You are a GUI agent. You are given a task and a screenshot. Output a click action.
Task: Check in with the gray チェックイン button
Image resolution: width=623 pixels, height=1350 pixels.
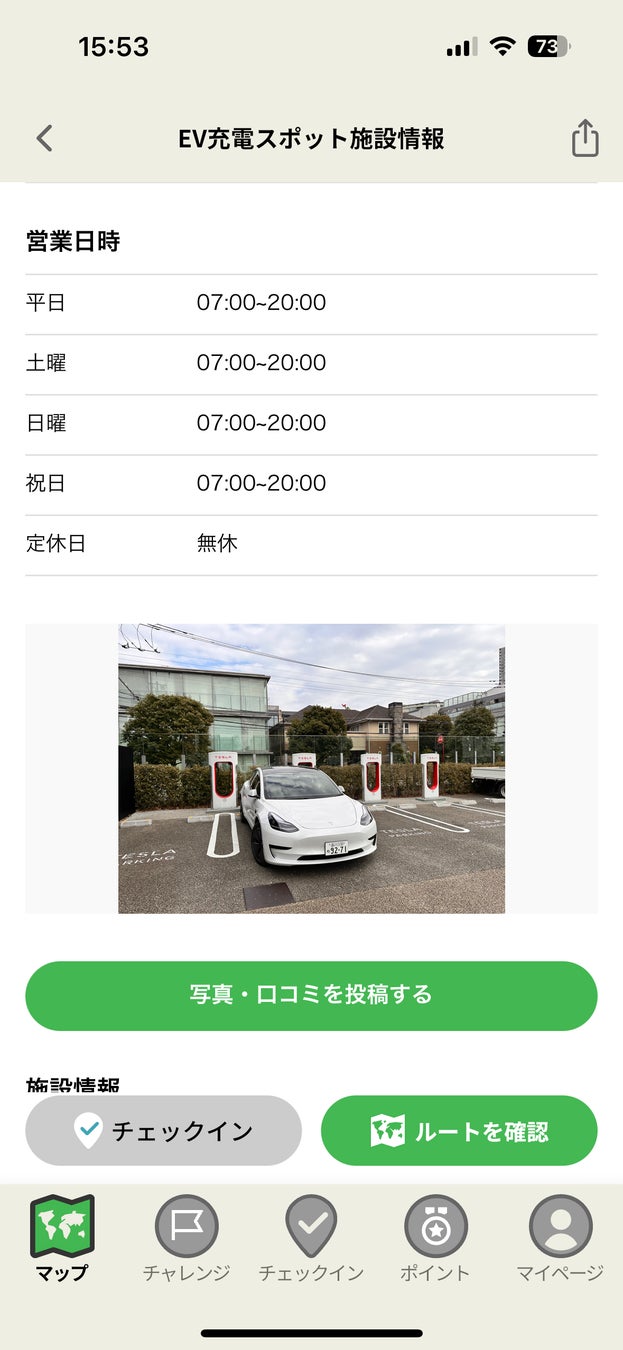pyautogui.click(x=163, y=1131)
